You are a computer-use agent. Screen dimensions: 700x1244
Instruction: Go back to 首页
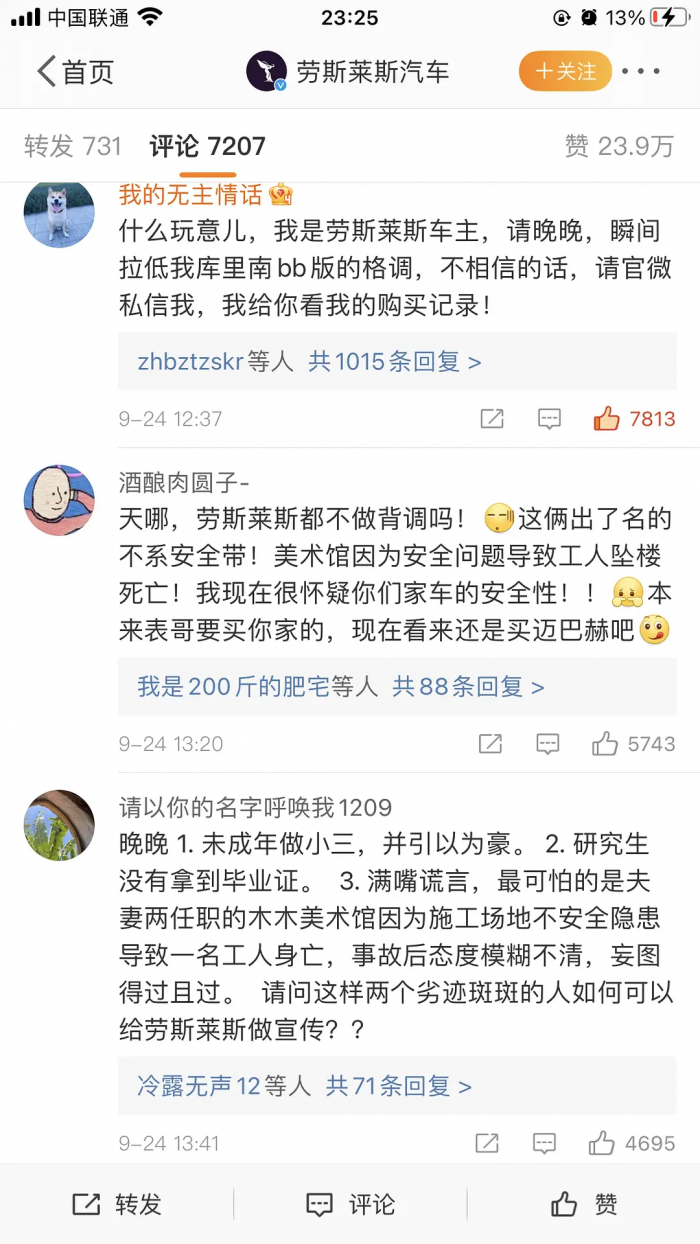click(x=75, y=72)
